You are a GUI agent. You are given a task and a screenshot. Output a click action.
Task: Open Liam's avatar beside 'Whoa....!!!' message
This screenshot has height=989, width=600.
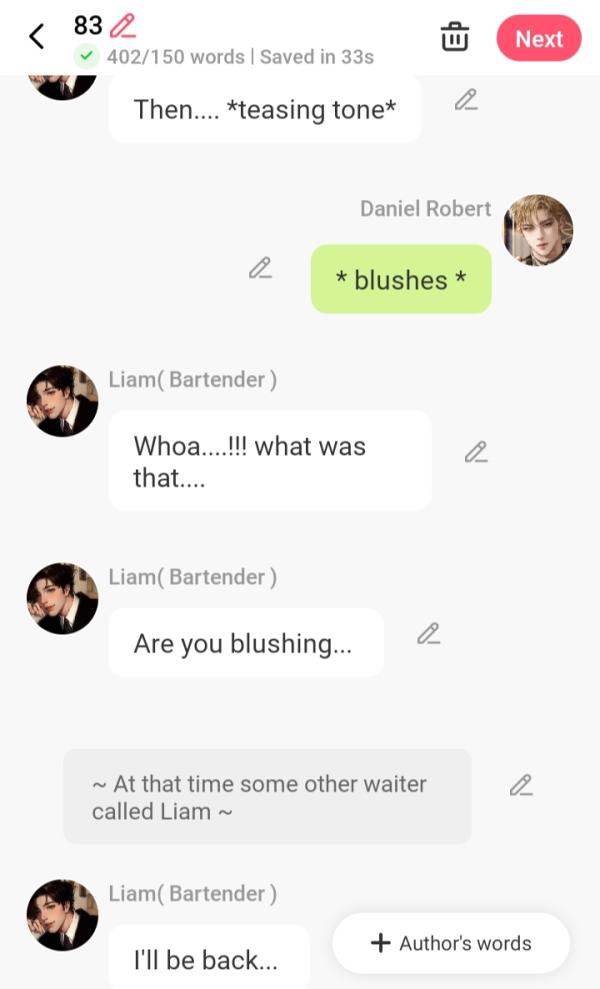62,401
